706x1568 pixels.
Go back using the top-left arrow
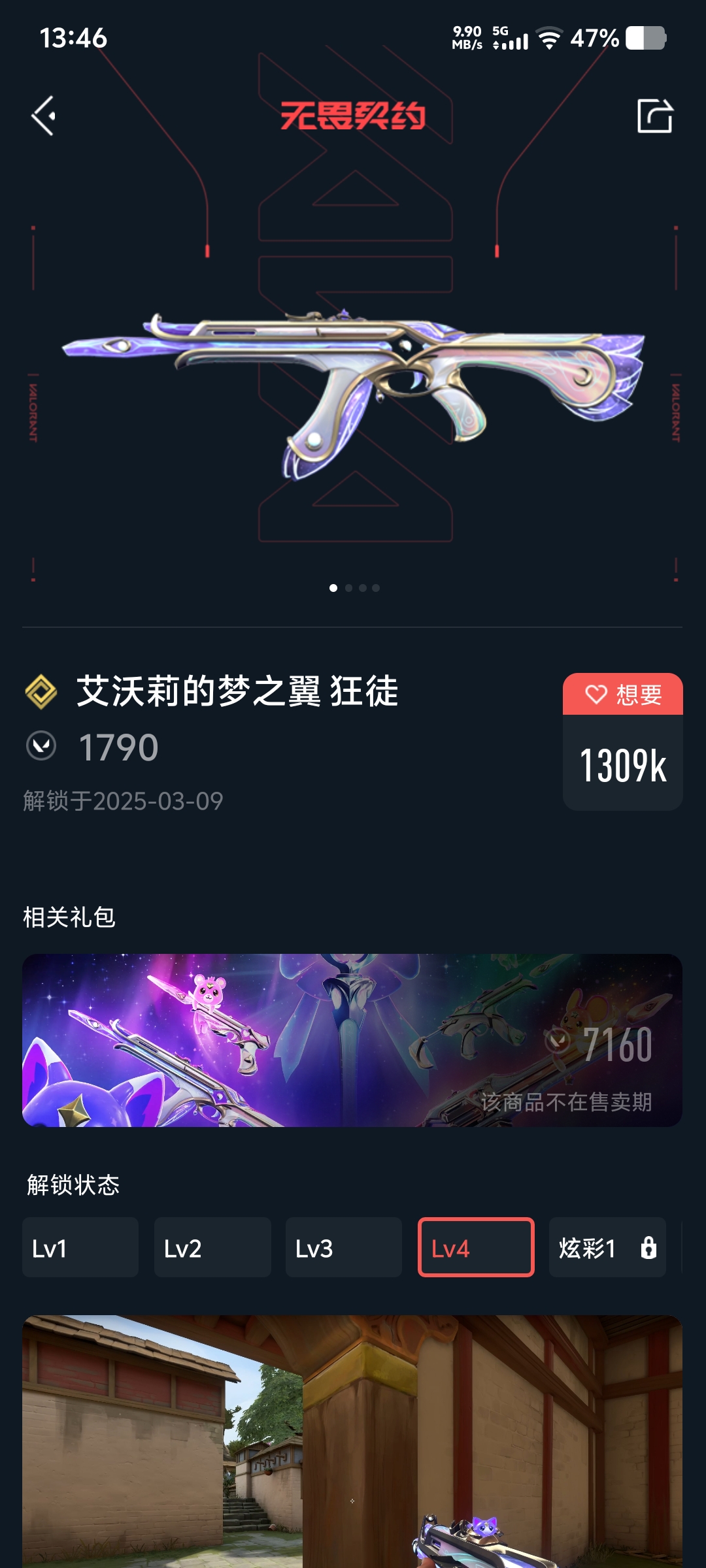click(44, 116)
